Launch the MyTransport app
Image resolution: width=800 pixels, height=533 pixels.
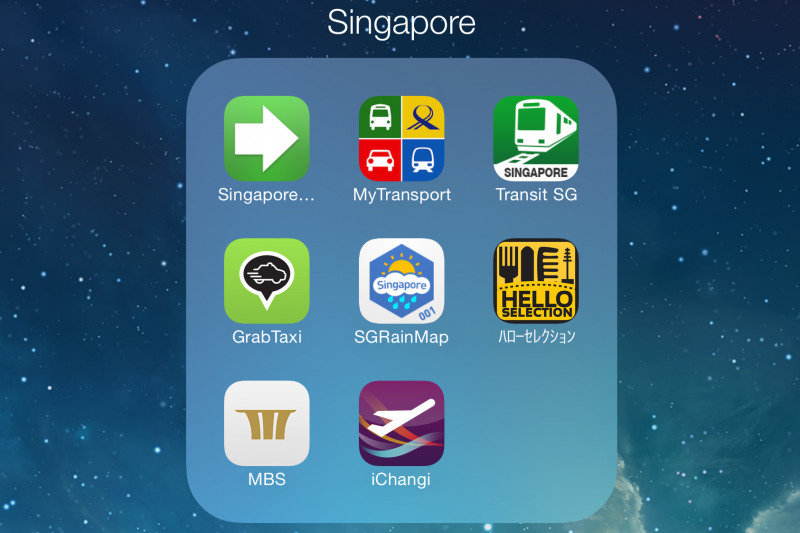pyautogui.click(x=401, y=138)
